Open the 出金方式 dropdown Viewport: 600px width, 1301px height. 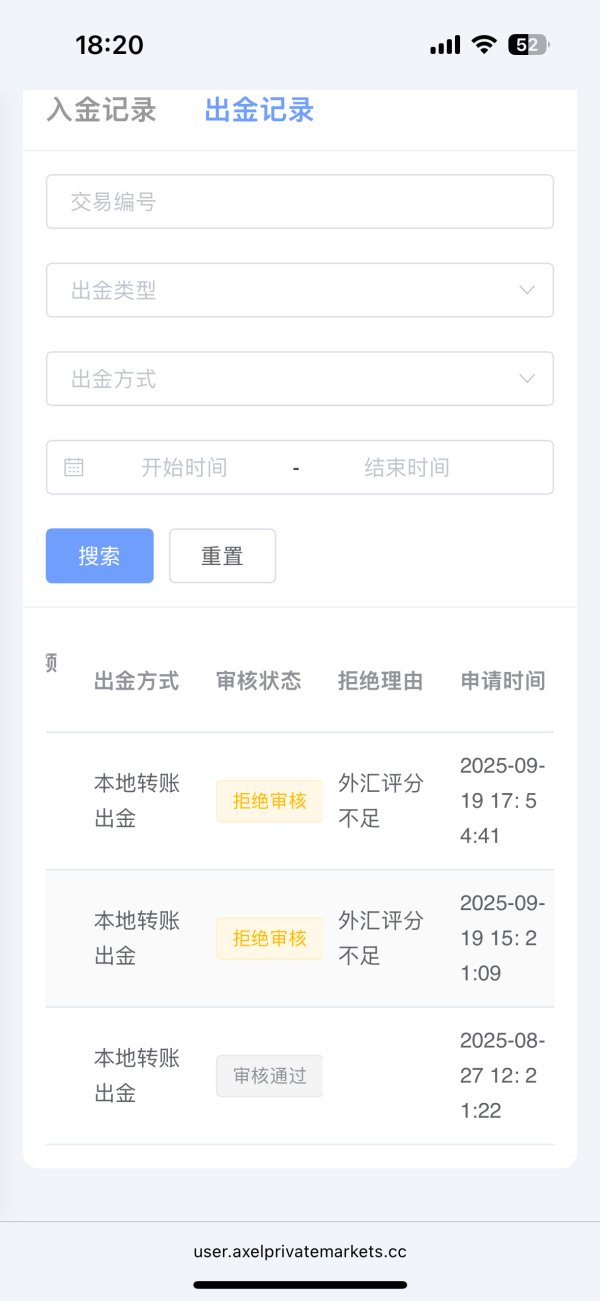pos(300,379)
